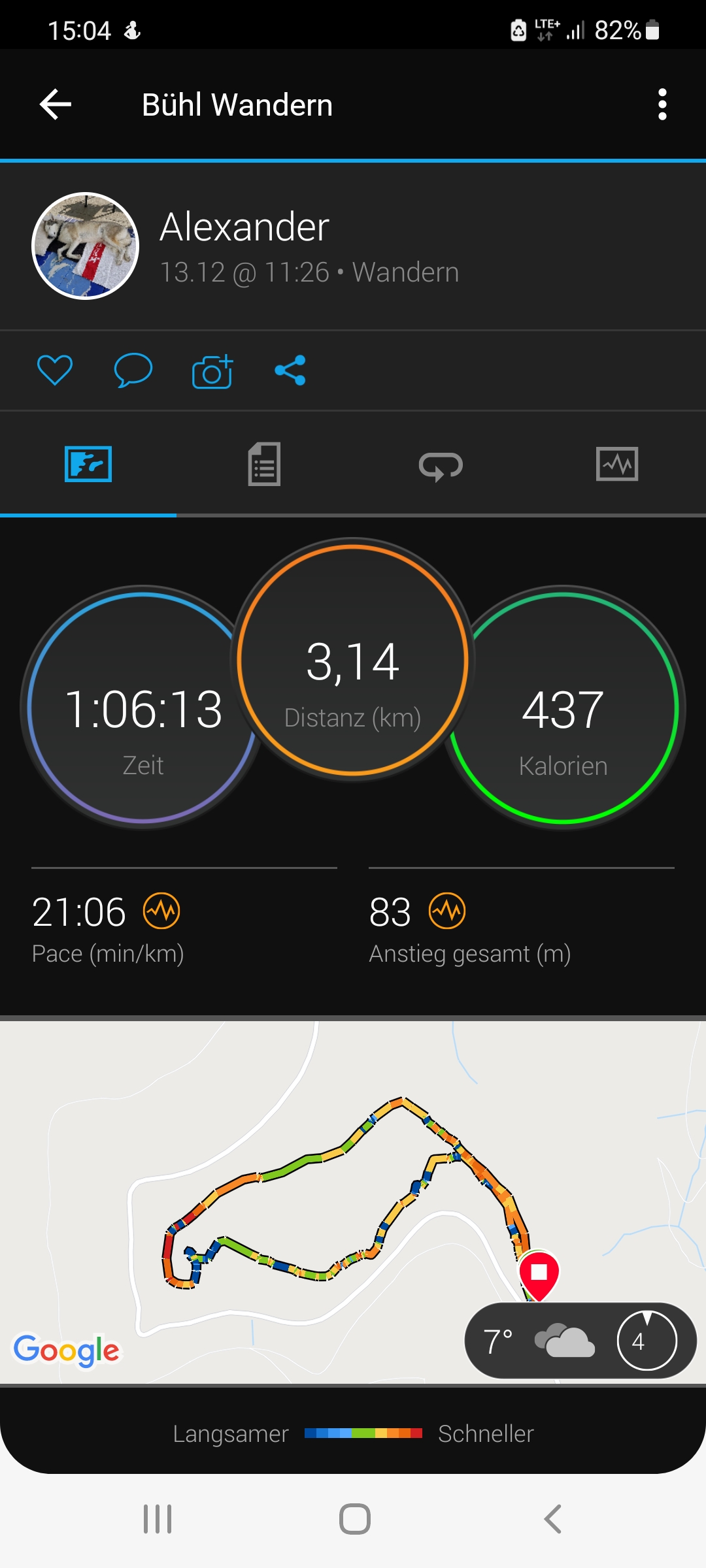This screenshot has width=706, height=1568.
Task: Switch to the laps tab
Action: tap(441, 466)
